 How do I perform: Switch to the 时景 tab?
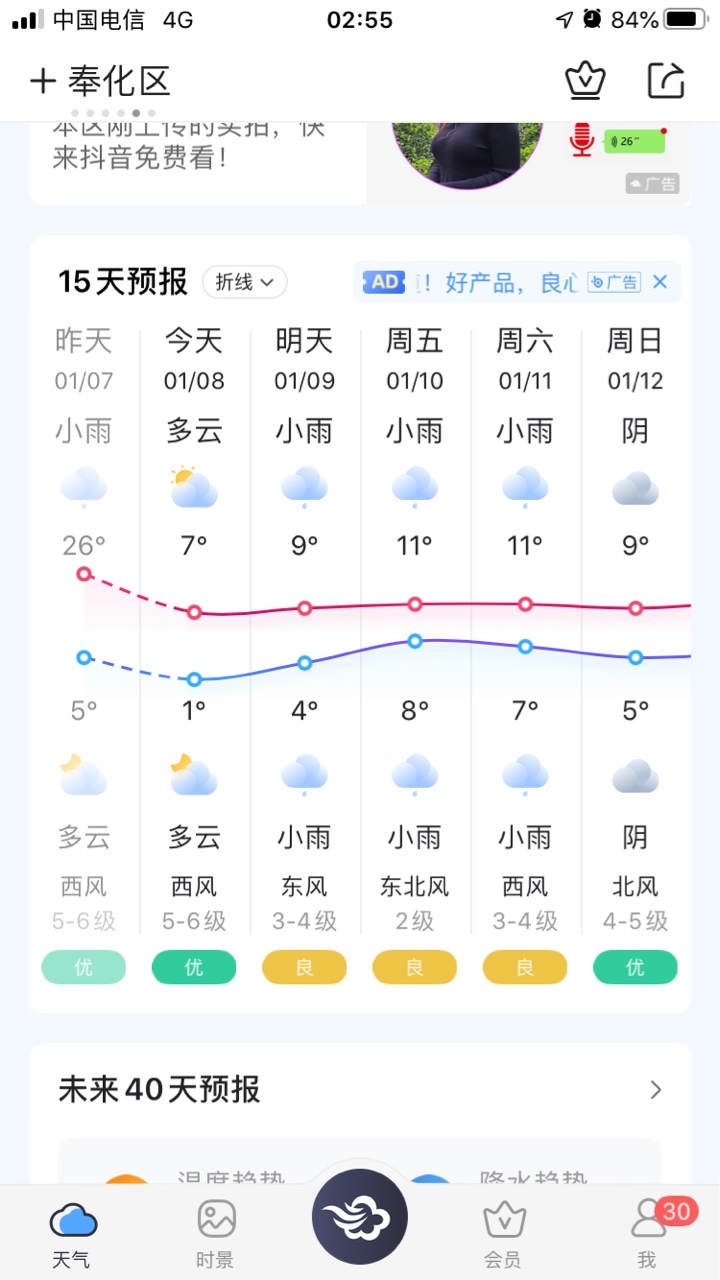[x=216, y=1234]
